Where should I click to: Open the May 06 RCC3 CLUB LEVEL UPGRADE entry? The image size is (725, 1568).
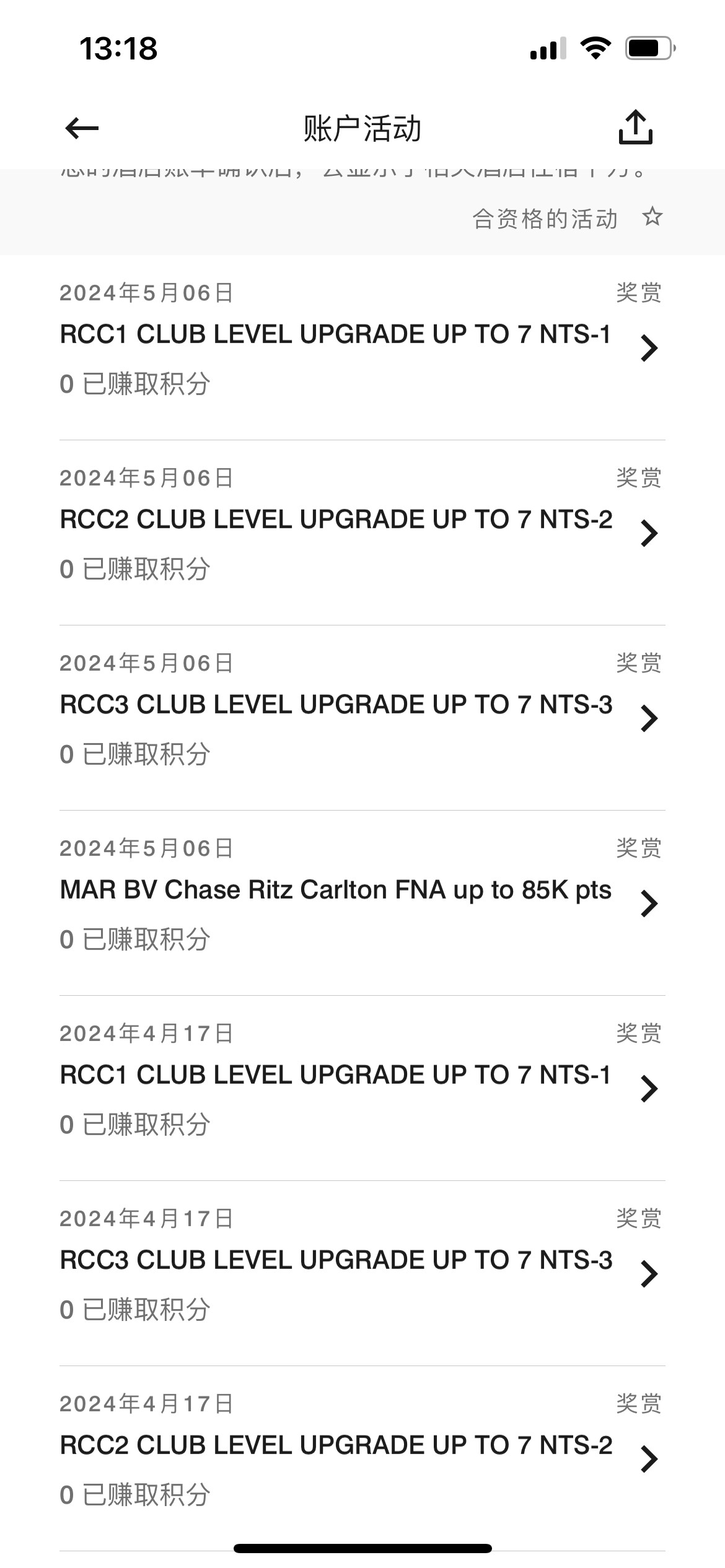coord(362,718)
